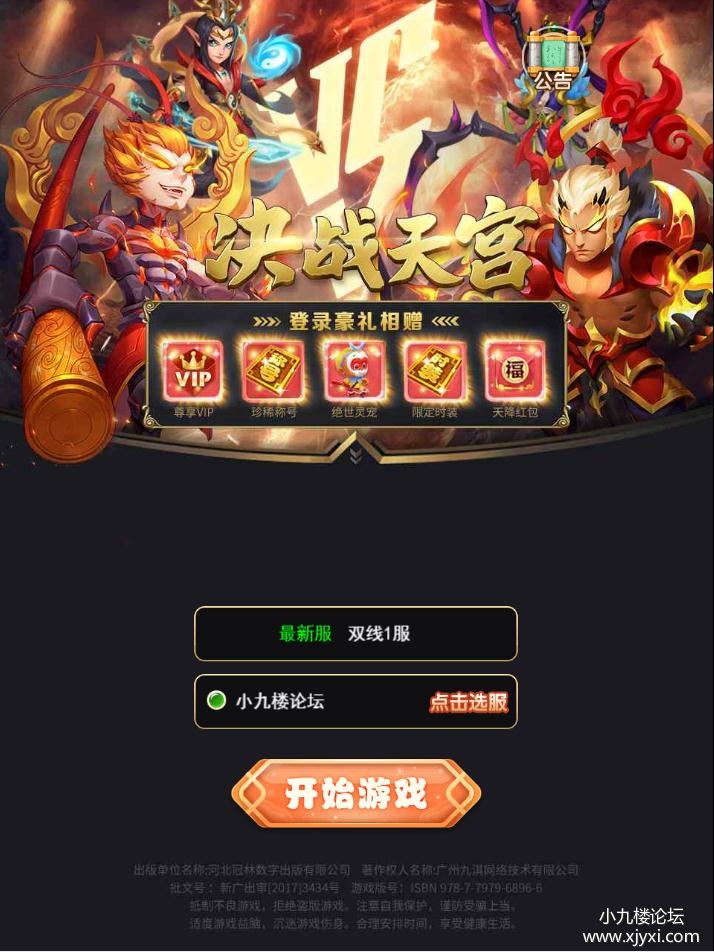Image resolution: width=714 pixels, height=952 pixels.
Task: Start the game with 开始游戏
Action: click(356, 794)
